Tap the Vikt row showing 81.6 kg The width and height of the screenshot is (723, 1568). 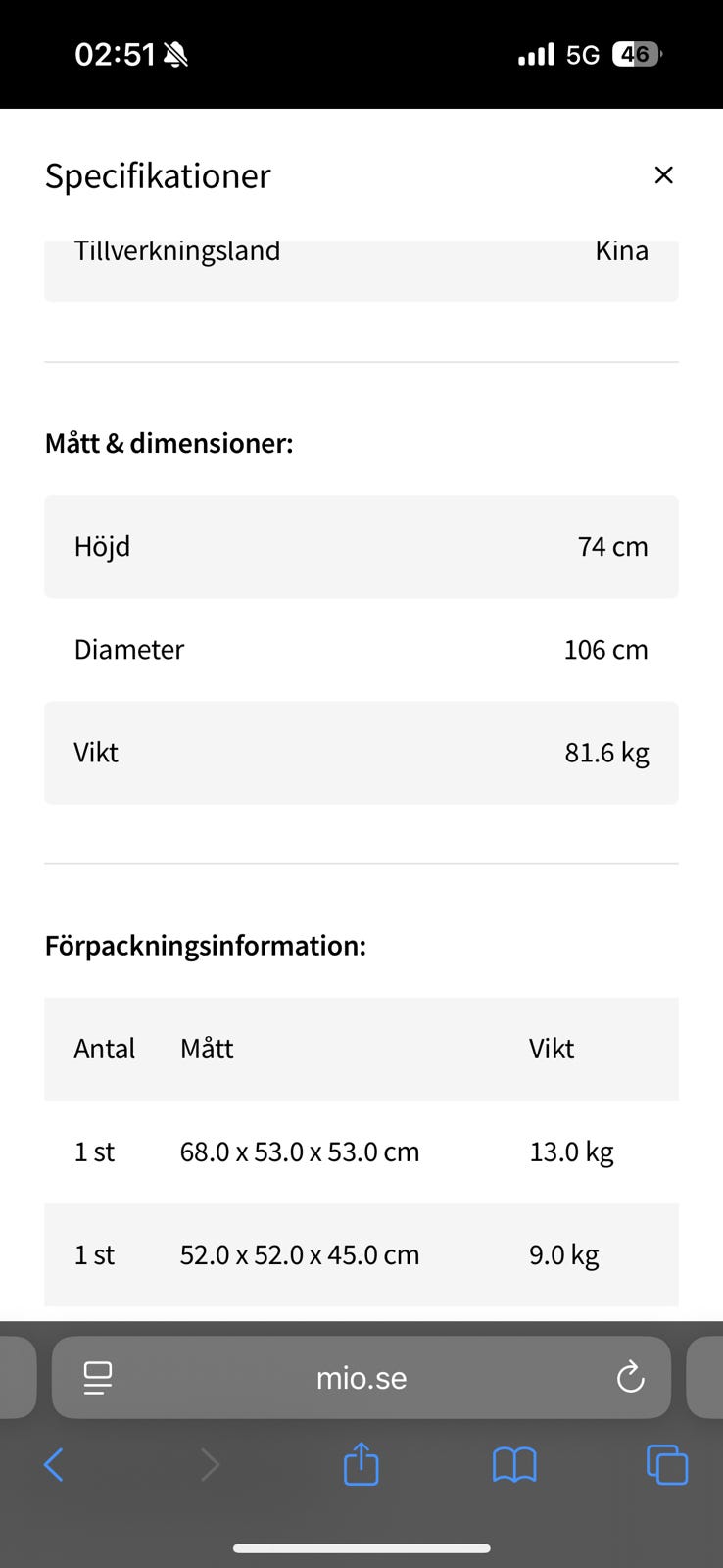click(361, 753)
